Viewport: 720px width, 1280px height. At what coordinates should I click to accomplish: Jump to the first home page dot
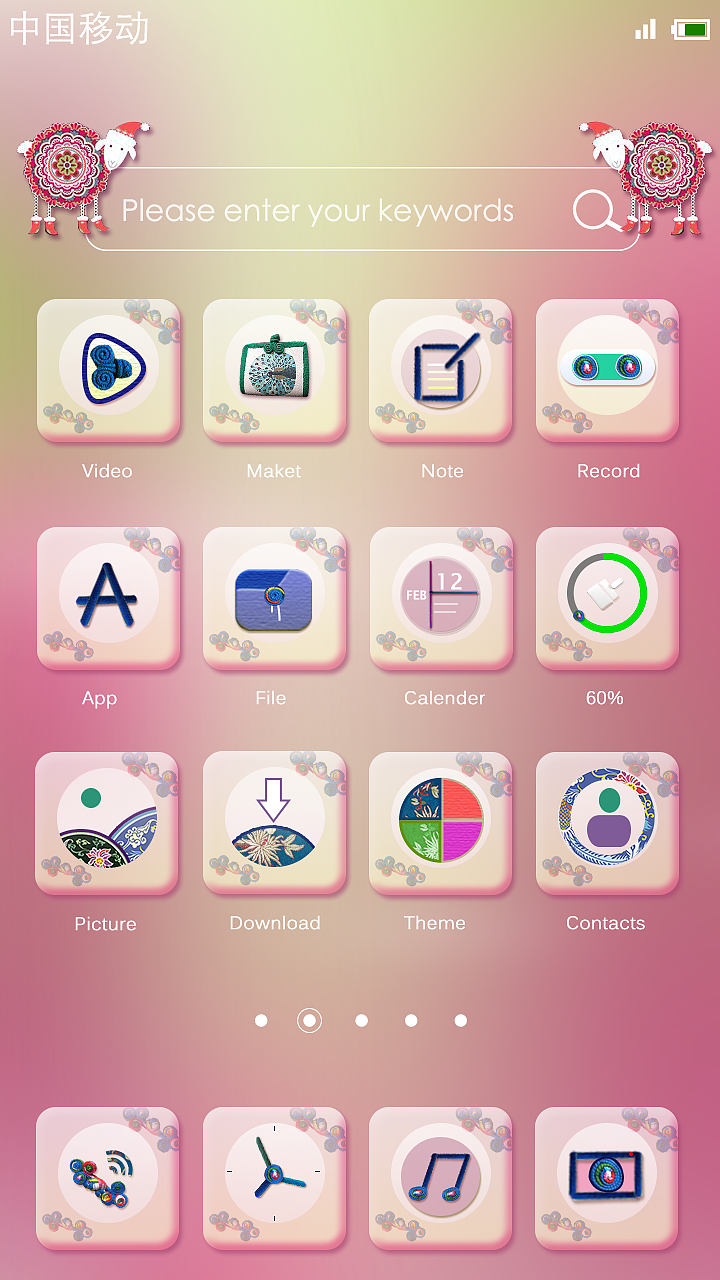[261, 1020]
